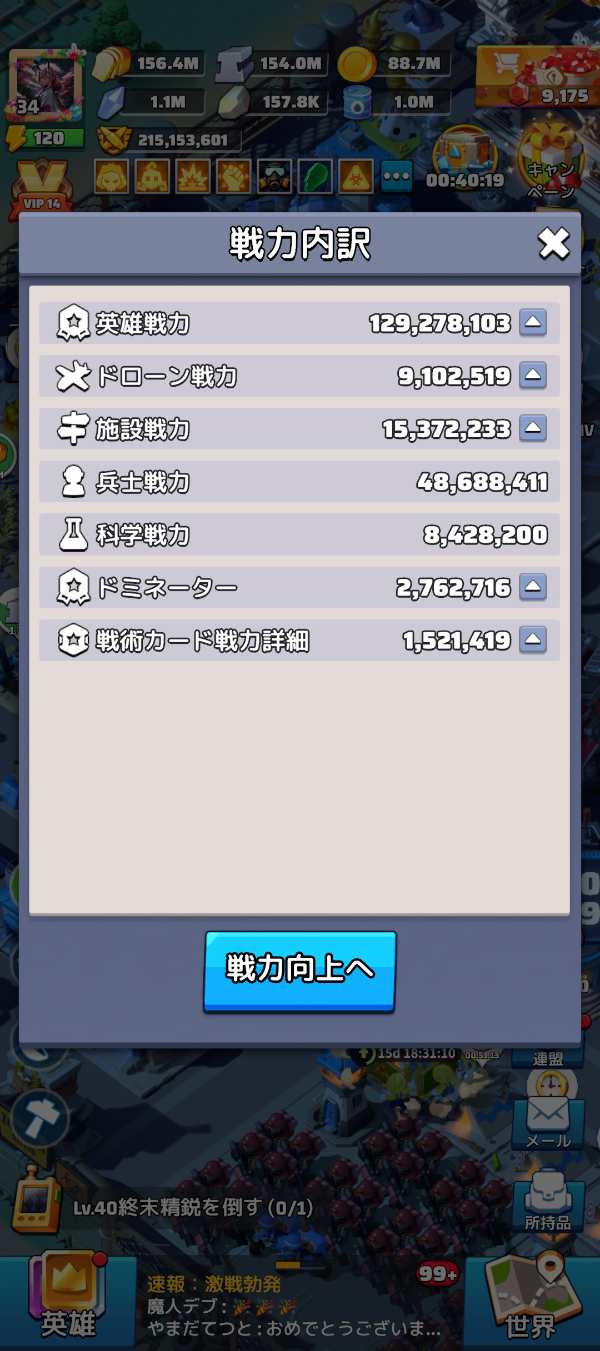Open the 所持品 inventory

click(547, 1200)
